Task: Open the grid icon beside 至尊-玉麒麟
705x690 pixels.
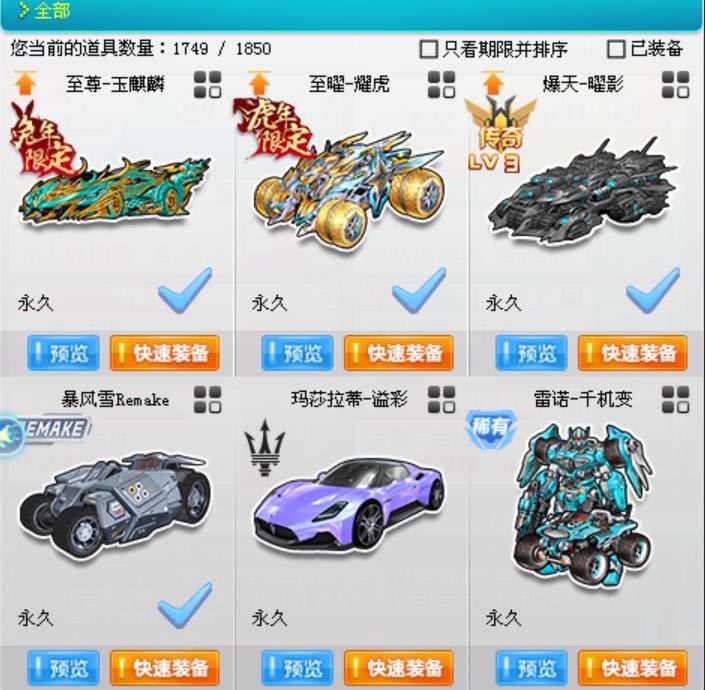Action: 207,85
